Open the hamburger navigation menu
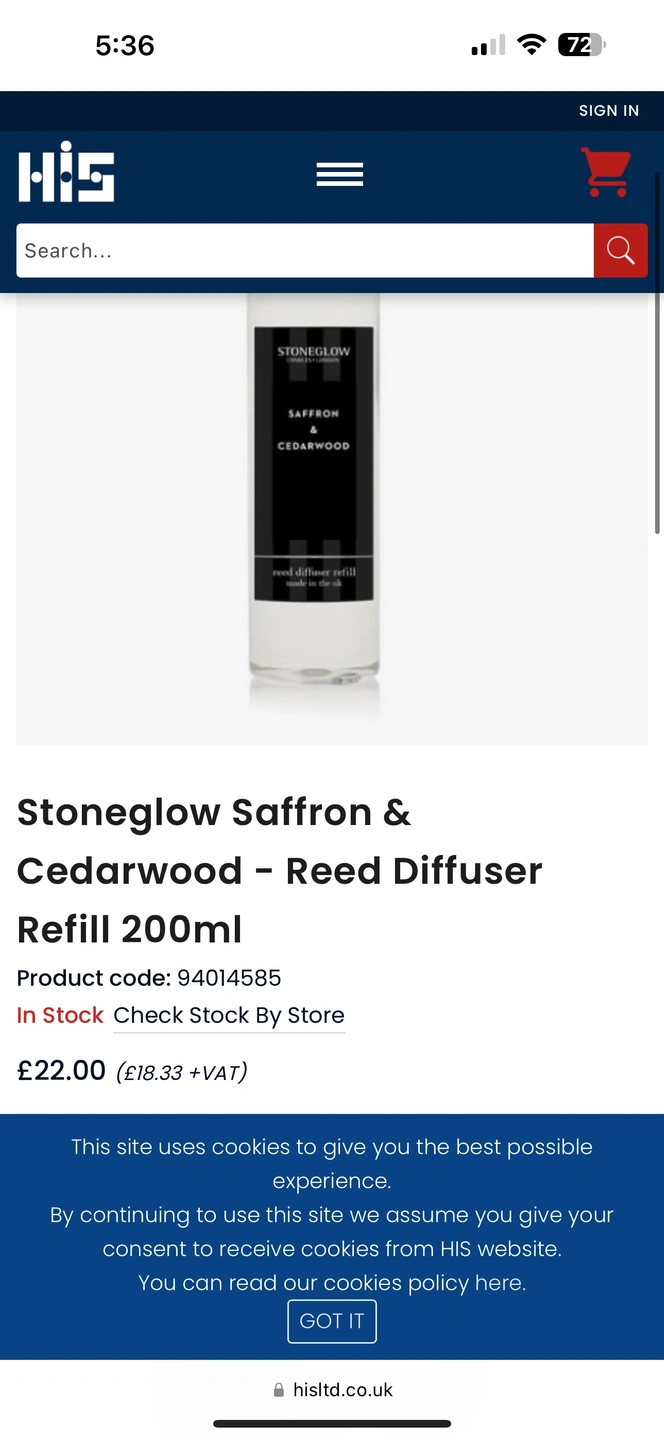The width and height of the screenshot is (664, 1440). pyautogui.click(x=339, y=175)
